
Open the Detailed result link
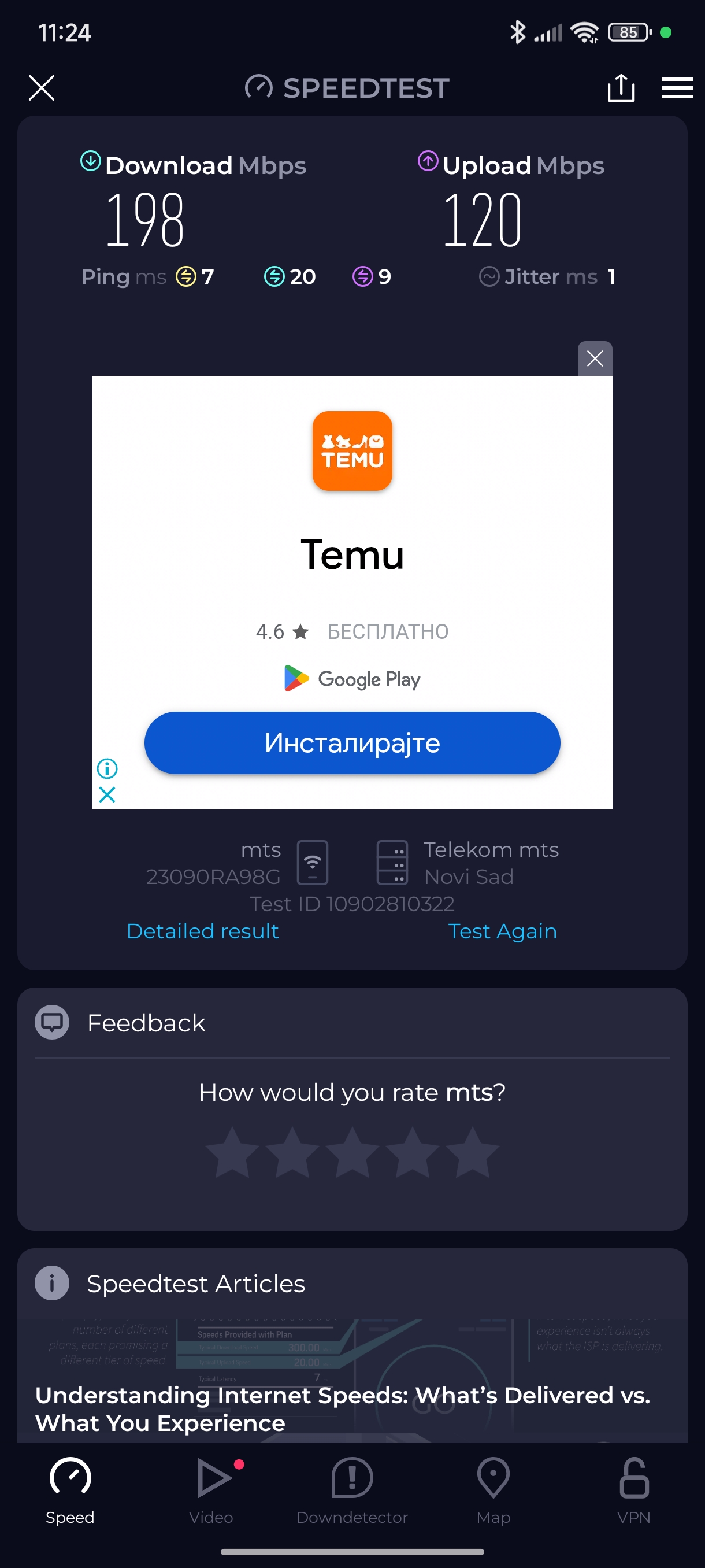pyautogui.click(x=203, y=931)
